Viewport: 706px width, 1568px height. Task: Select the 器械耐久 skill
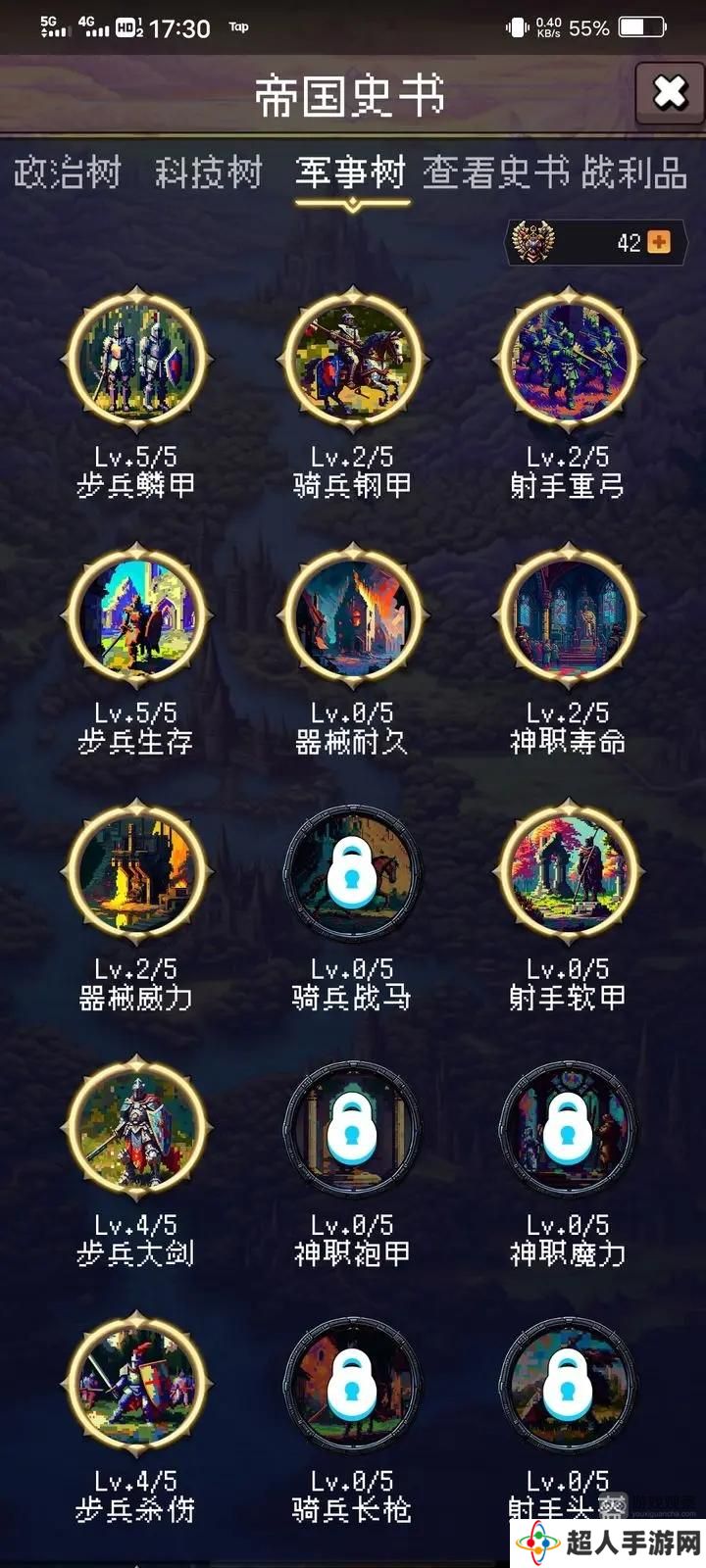(352, 615)
